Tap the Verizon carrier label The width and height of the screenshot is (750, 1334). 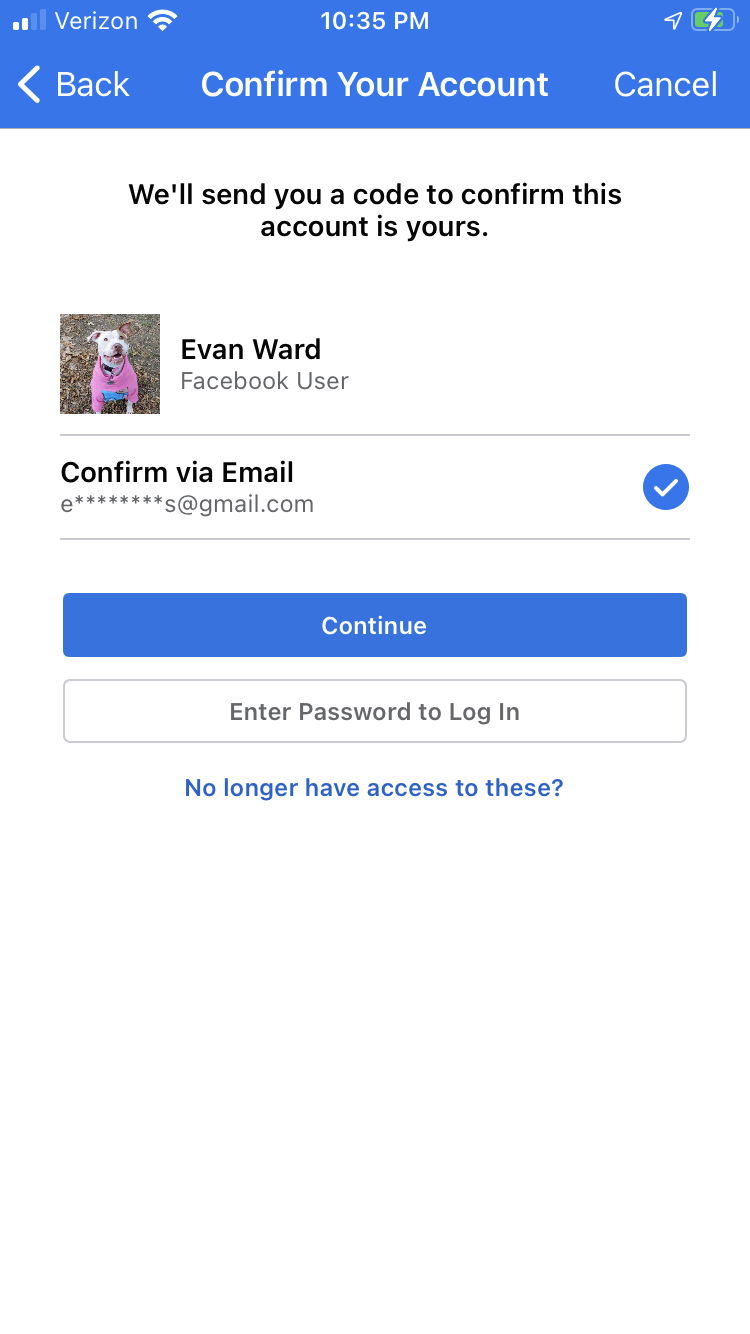coord(100,20)
